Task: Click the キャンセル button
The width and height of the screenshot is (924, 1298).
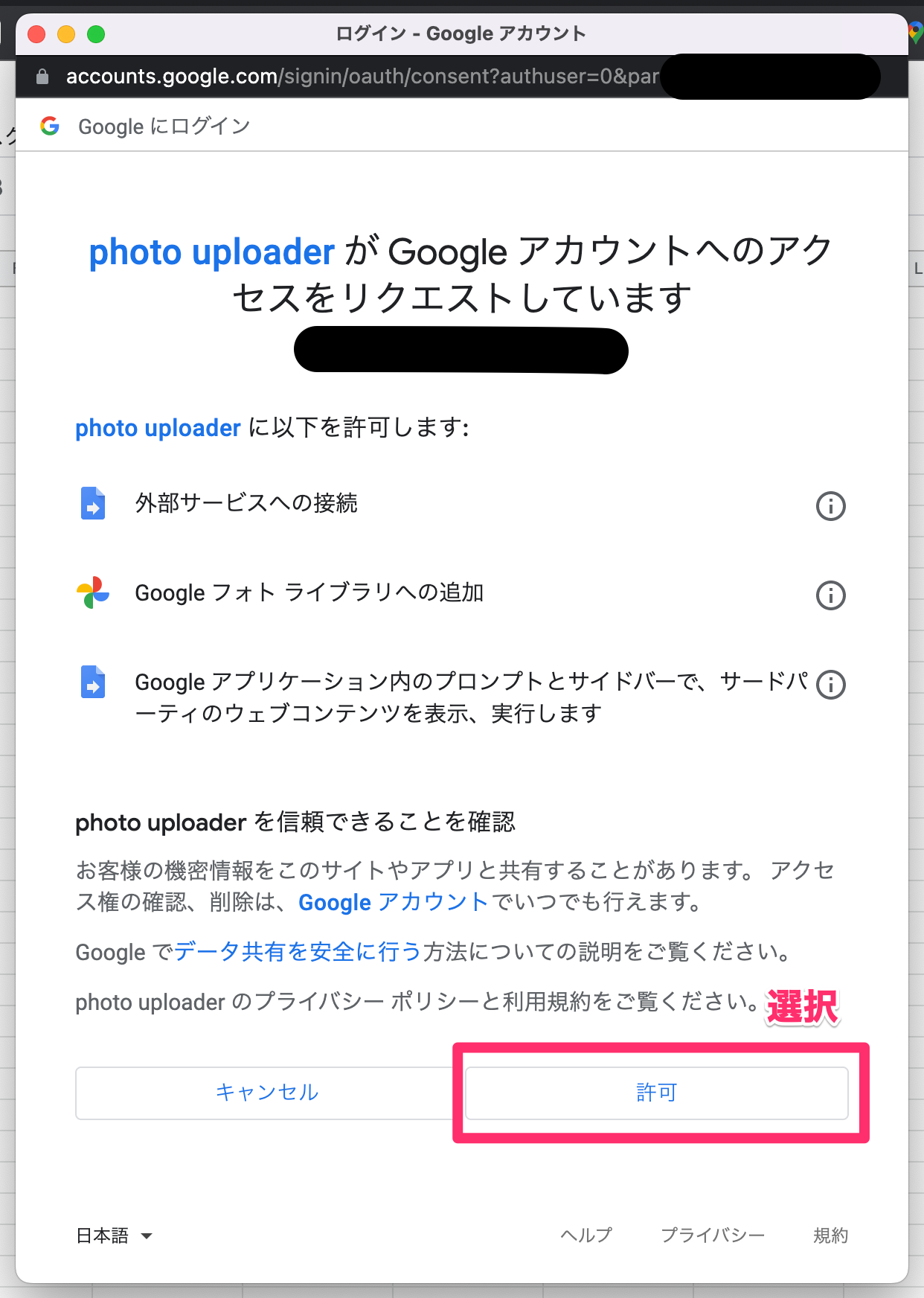Action: pyautogui.click(x=266, y=1093)
